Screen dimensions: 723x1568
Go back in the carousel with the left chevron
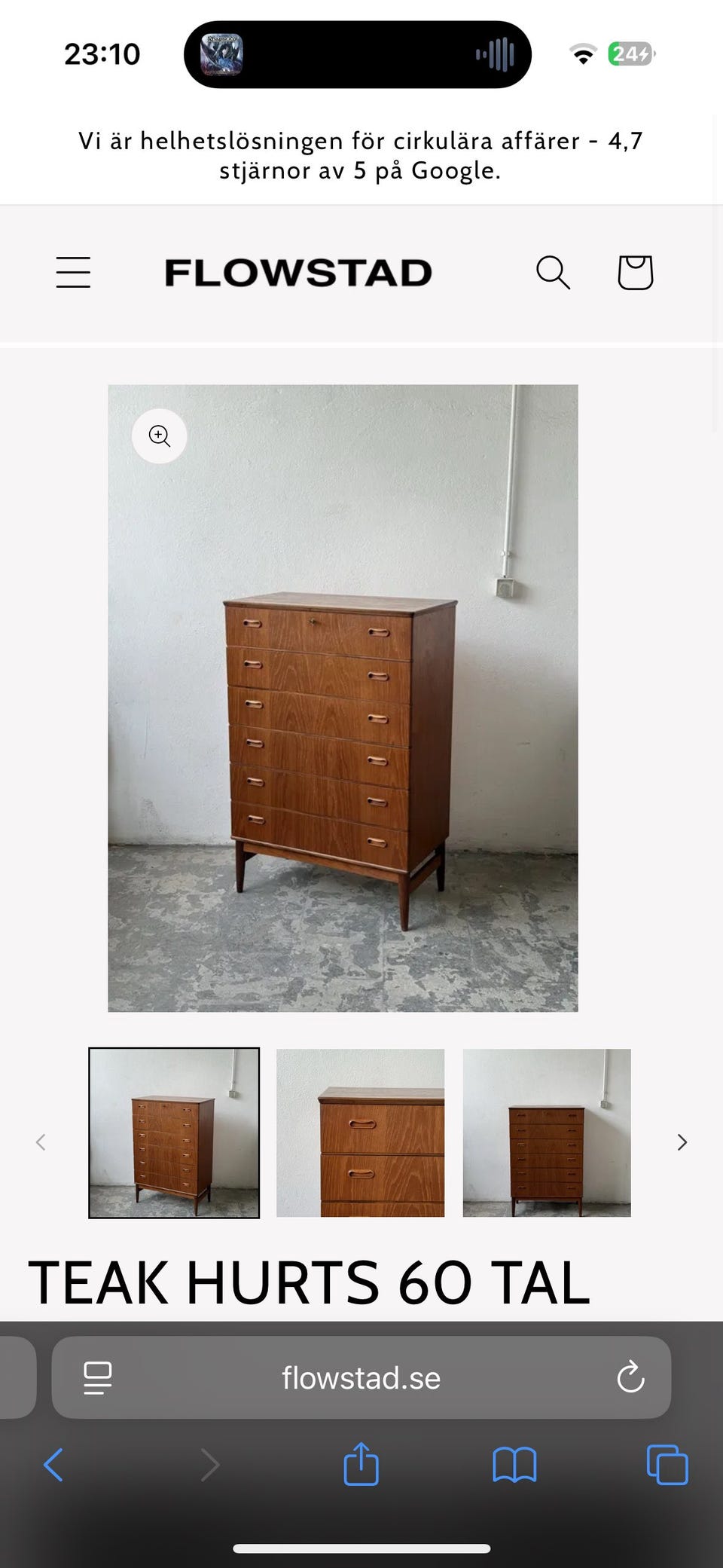(41, 1142)
